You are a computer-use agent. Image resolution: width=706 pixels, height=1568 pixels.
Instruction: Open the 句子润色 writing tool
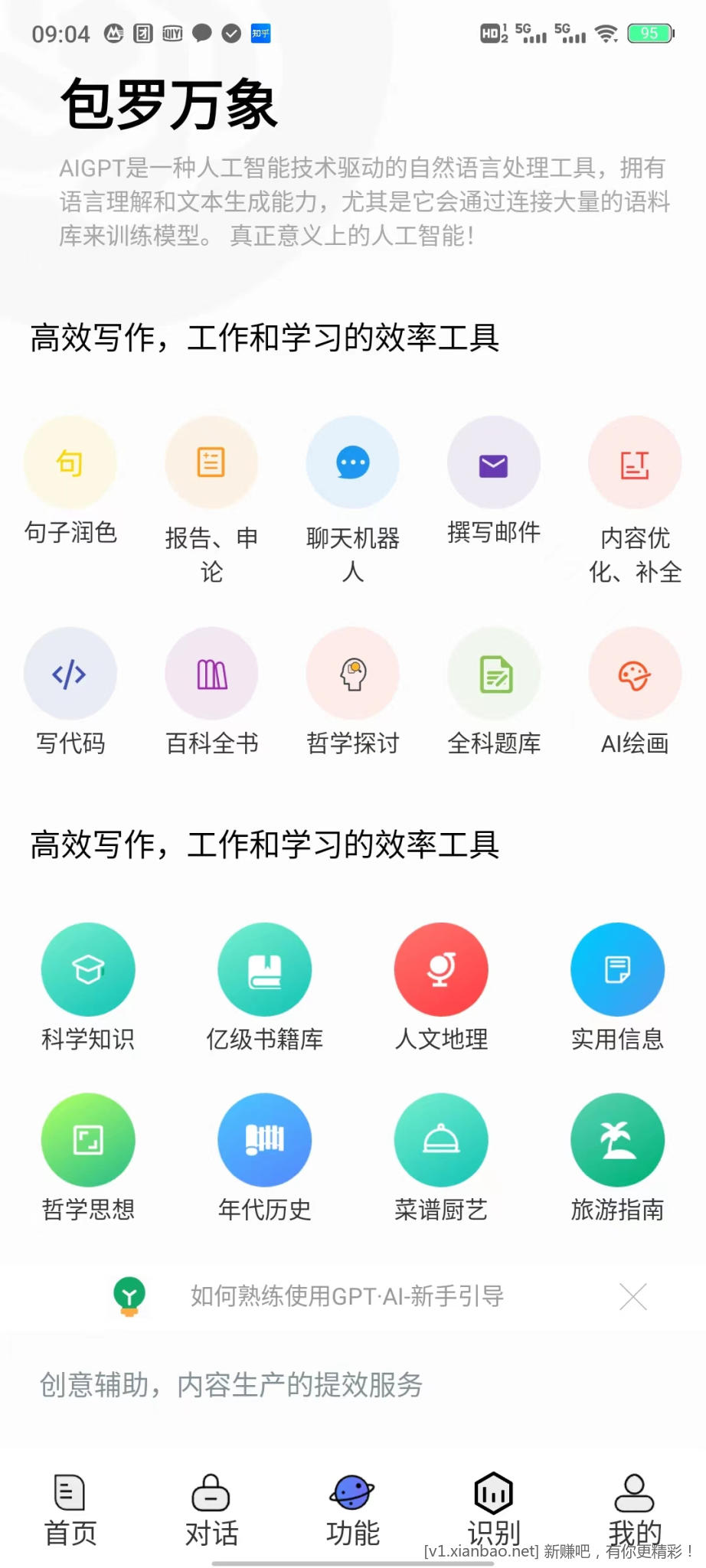tap(70, 463)
